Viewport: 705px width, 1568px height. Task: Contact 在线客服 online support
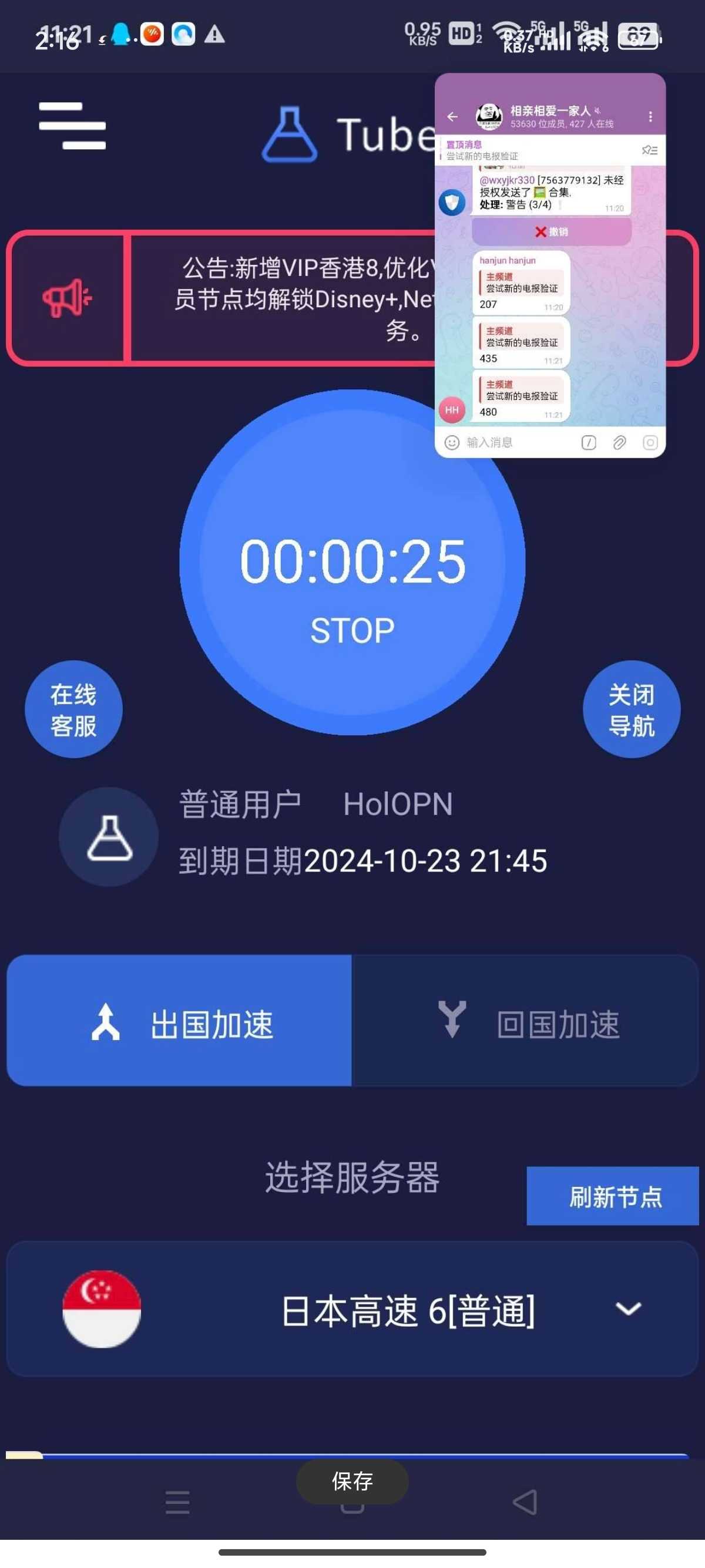73,709
